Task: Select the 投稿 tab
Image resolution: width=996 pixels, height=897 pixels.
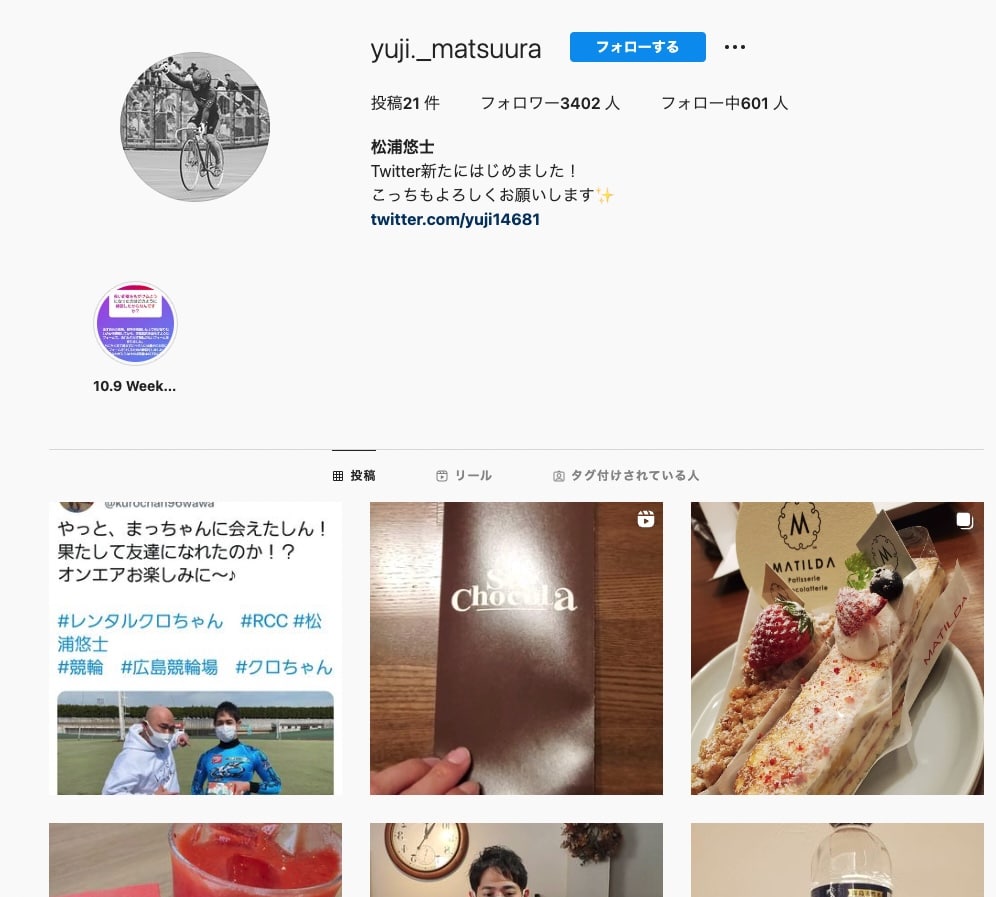Action: point(354,476)
